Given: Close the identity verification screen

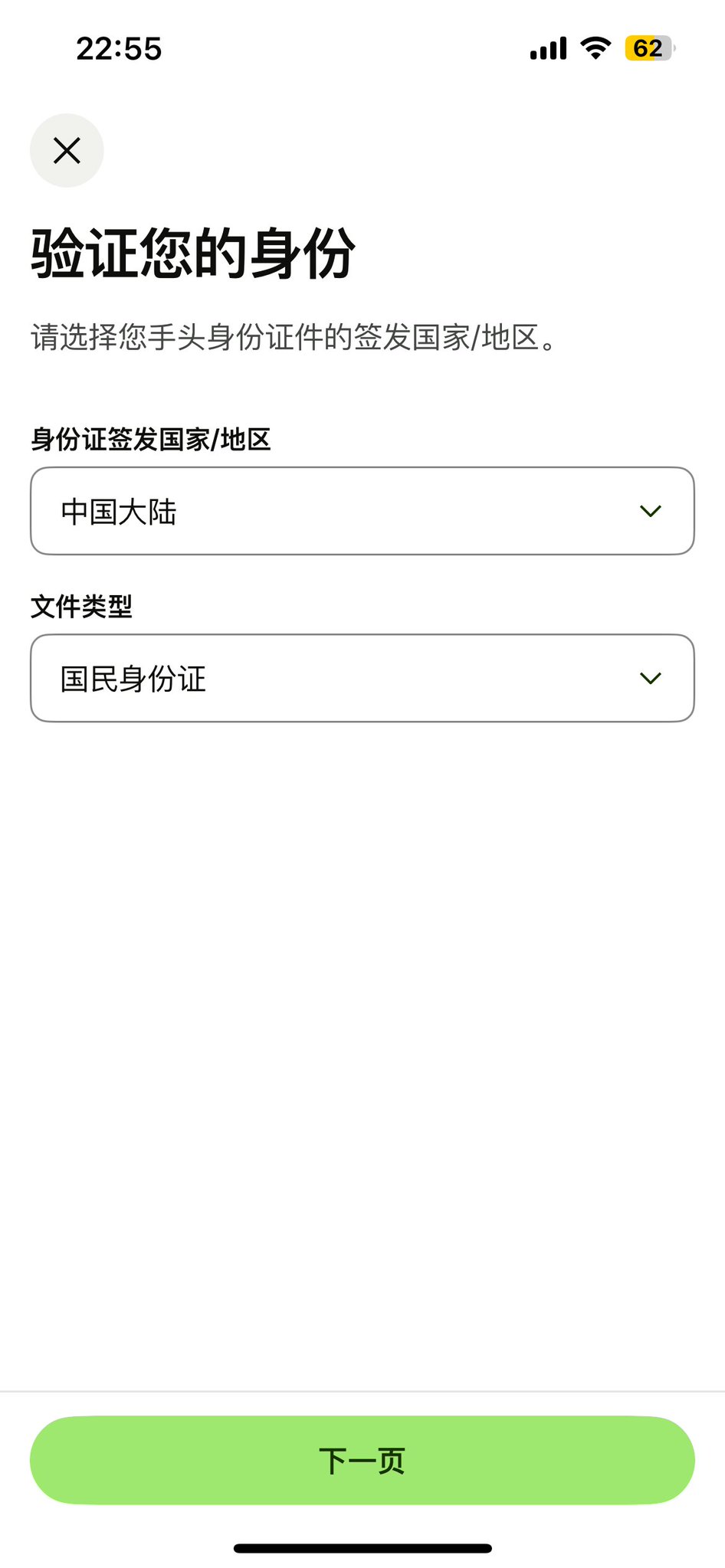Looking at the screenshot, I should pos(67,150).
